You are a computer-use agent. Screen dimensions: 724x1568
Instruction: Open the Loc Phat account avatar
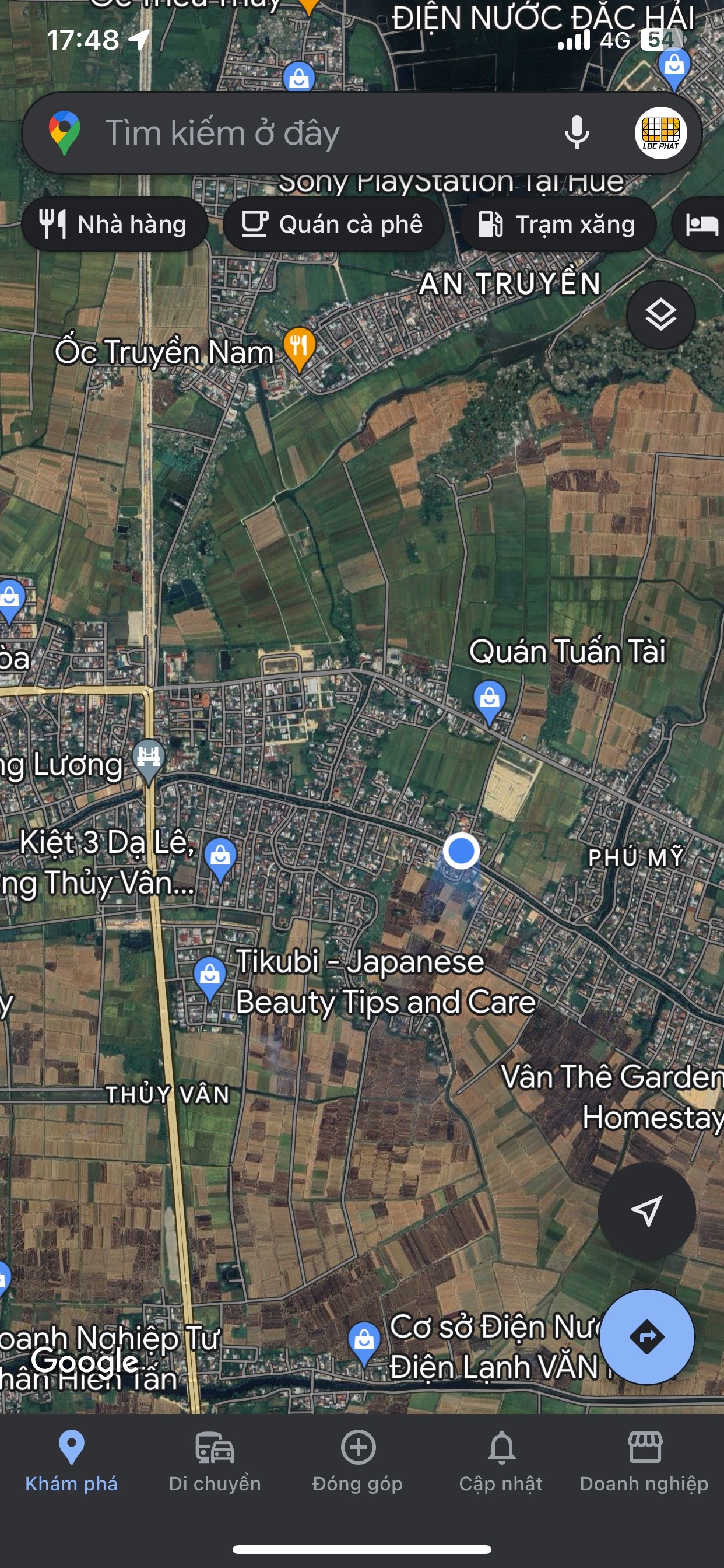tap(660, 132)
